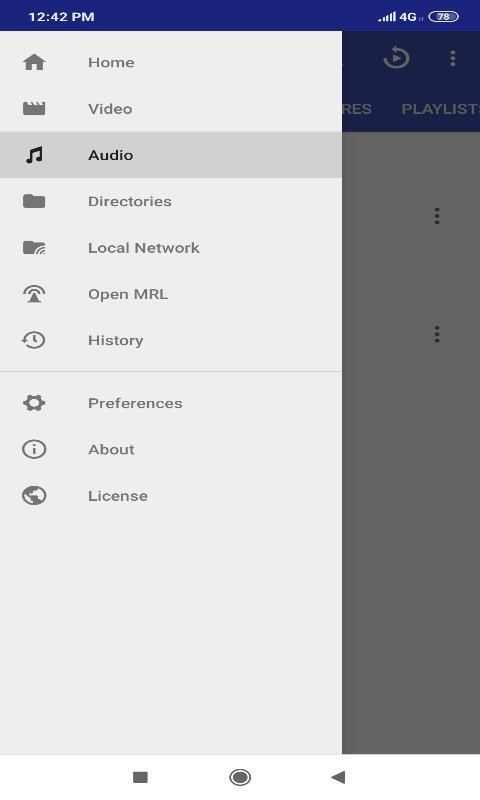This screenshot has width=480, height=800.
Task: Open Preferences settings
Action: (x=171, y=403)
